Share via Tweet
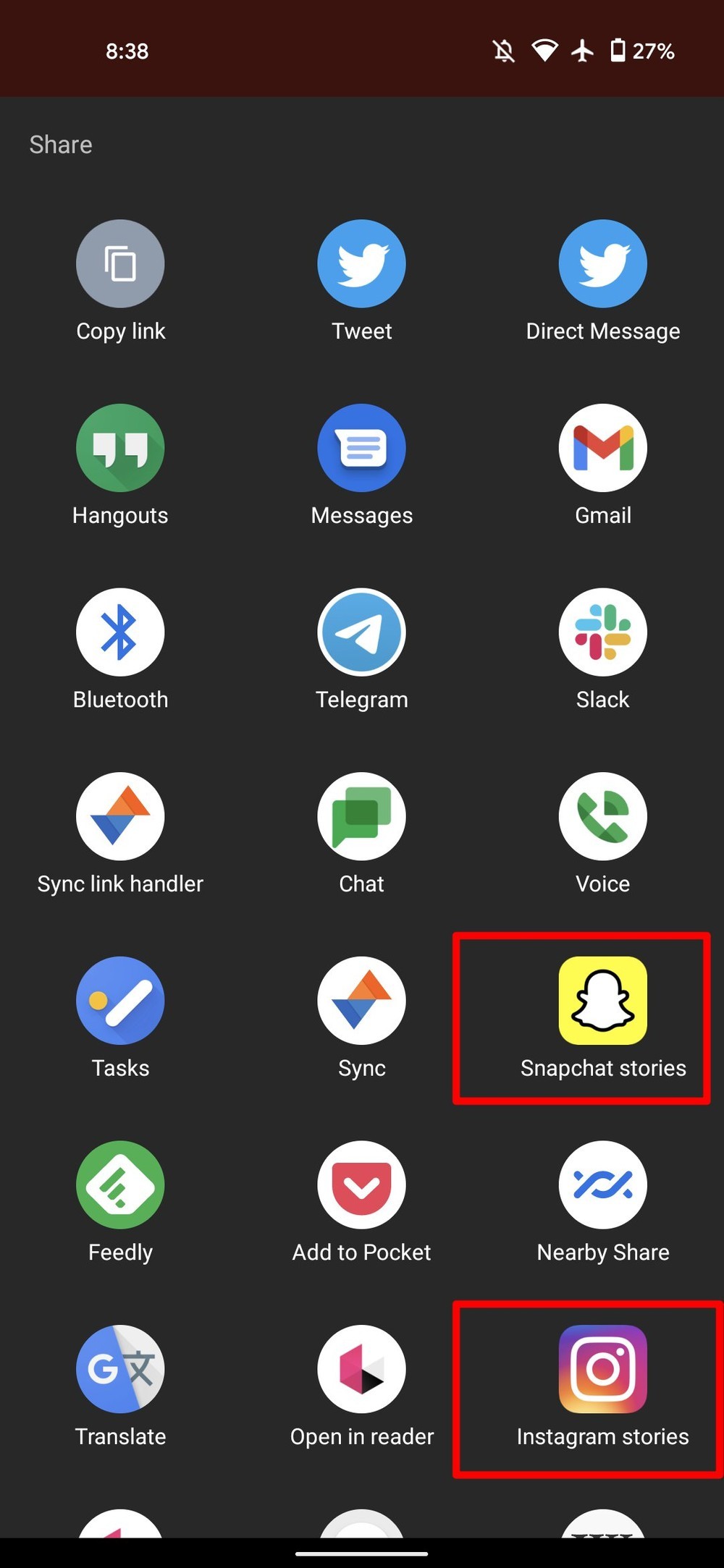Image resolution: width=724 pixels, height=1568 pixels. 361,264
